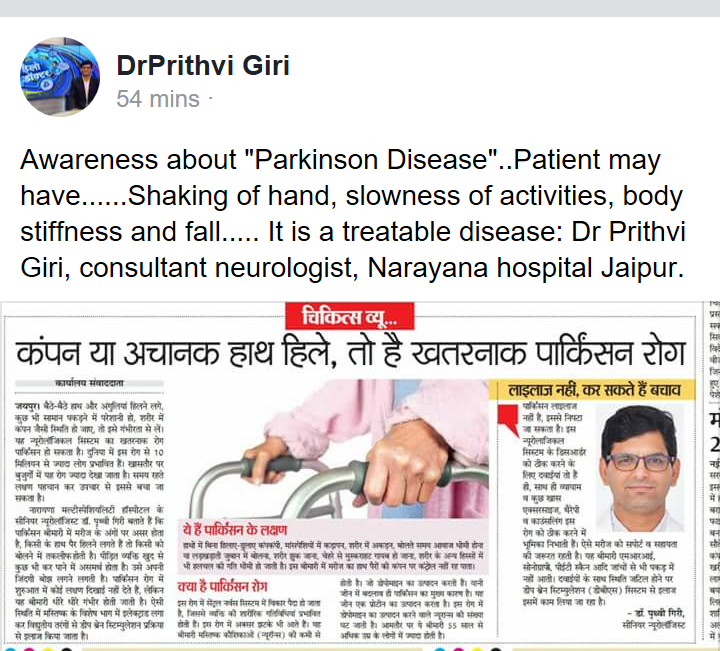Open the post timestamp 54 mins

[x=158, y=99]
